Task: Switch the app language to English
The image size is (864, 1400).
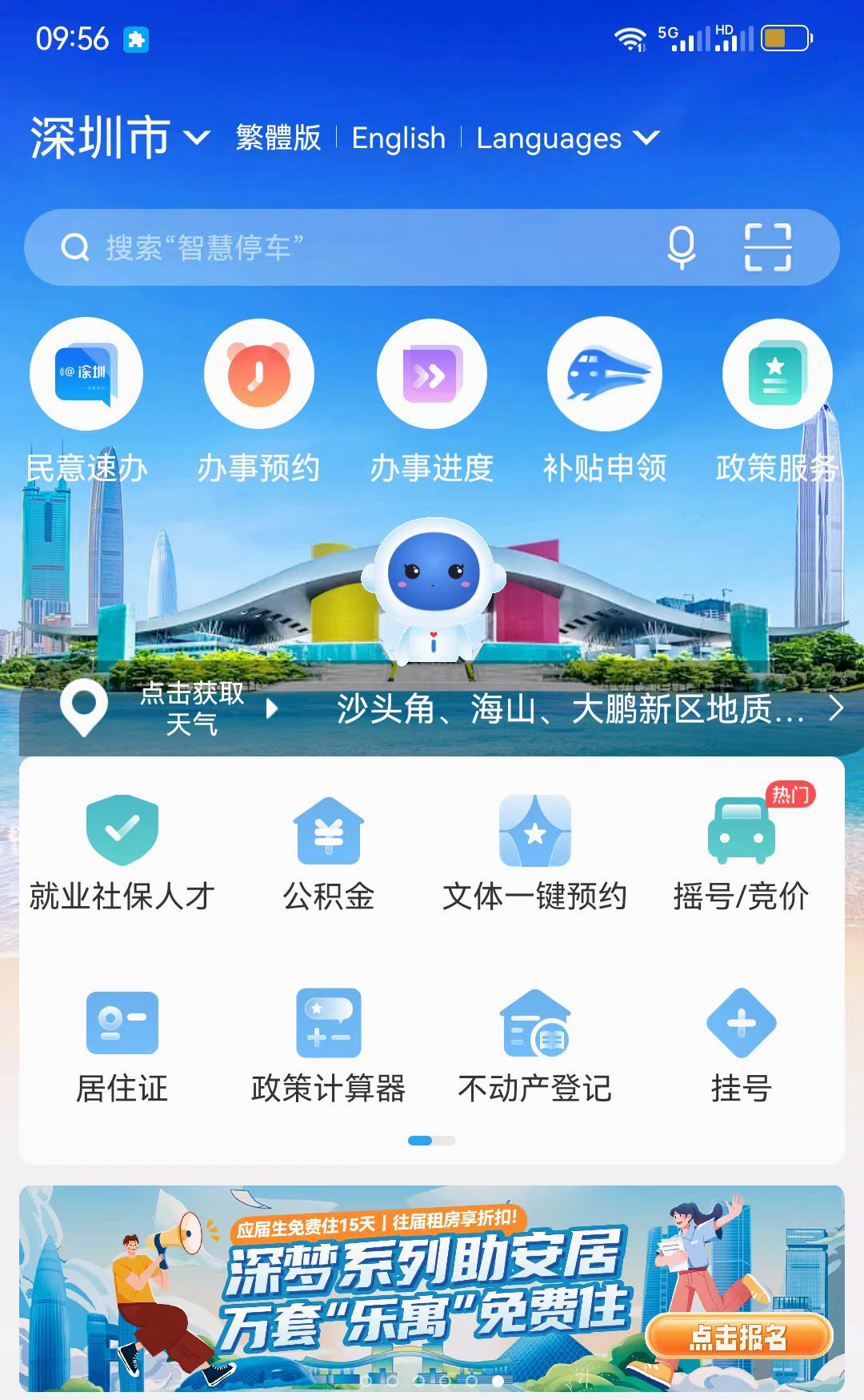Action: pyautogui.click(x=398, y=138)
